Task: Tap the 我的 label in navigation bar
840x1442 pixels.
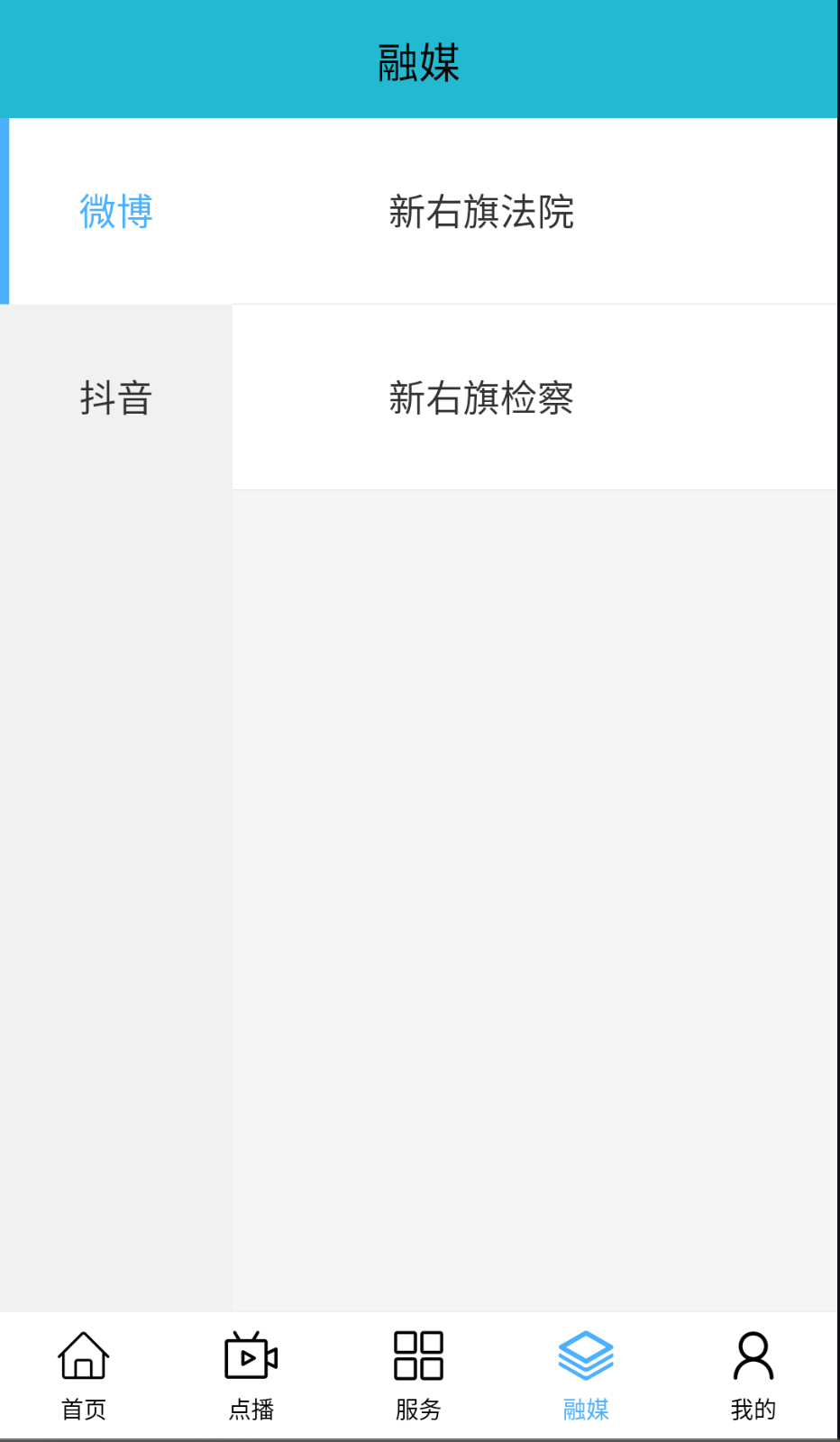Action: tap(753, 1409)
